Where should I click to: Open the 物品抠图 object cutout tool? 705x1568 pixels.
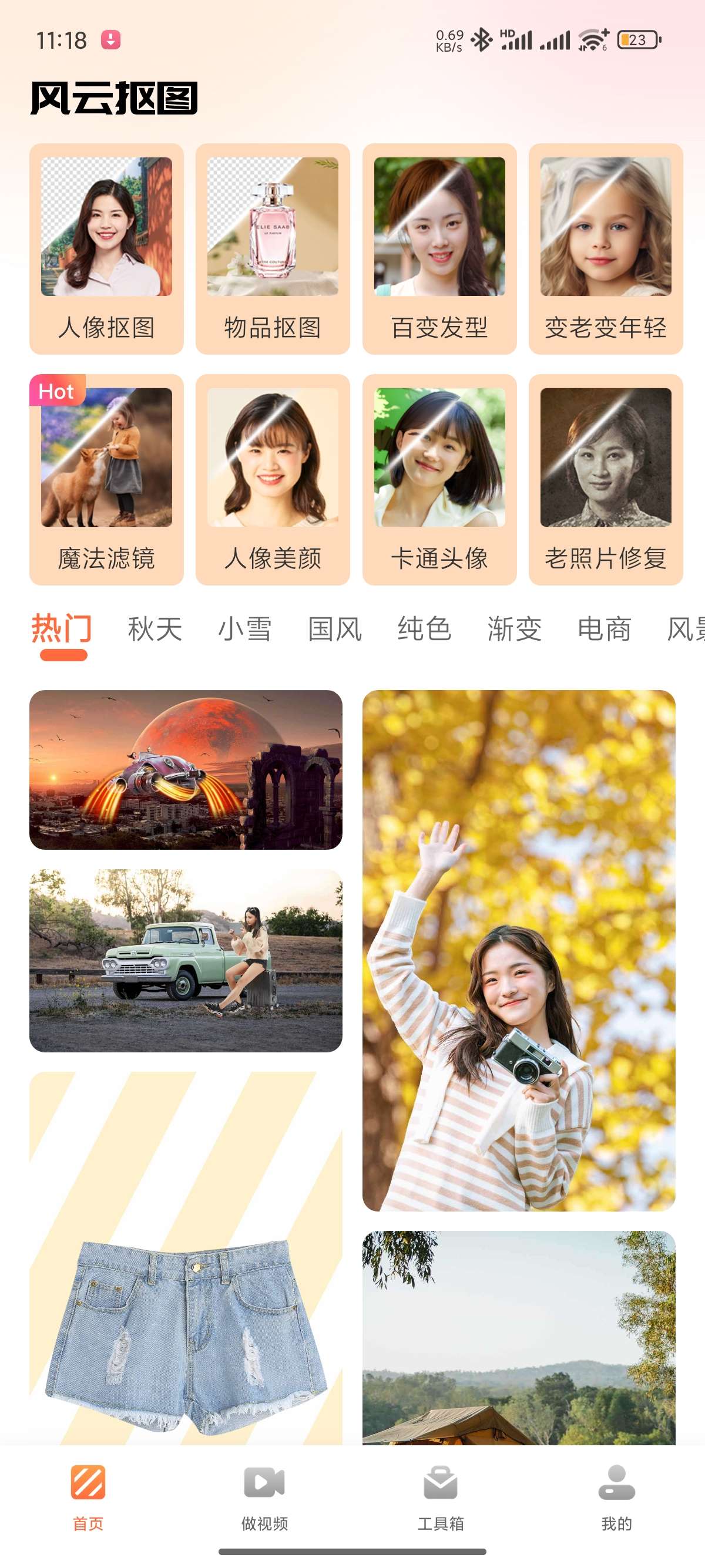pyautogui.click(x=272, y=249)
